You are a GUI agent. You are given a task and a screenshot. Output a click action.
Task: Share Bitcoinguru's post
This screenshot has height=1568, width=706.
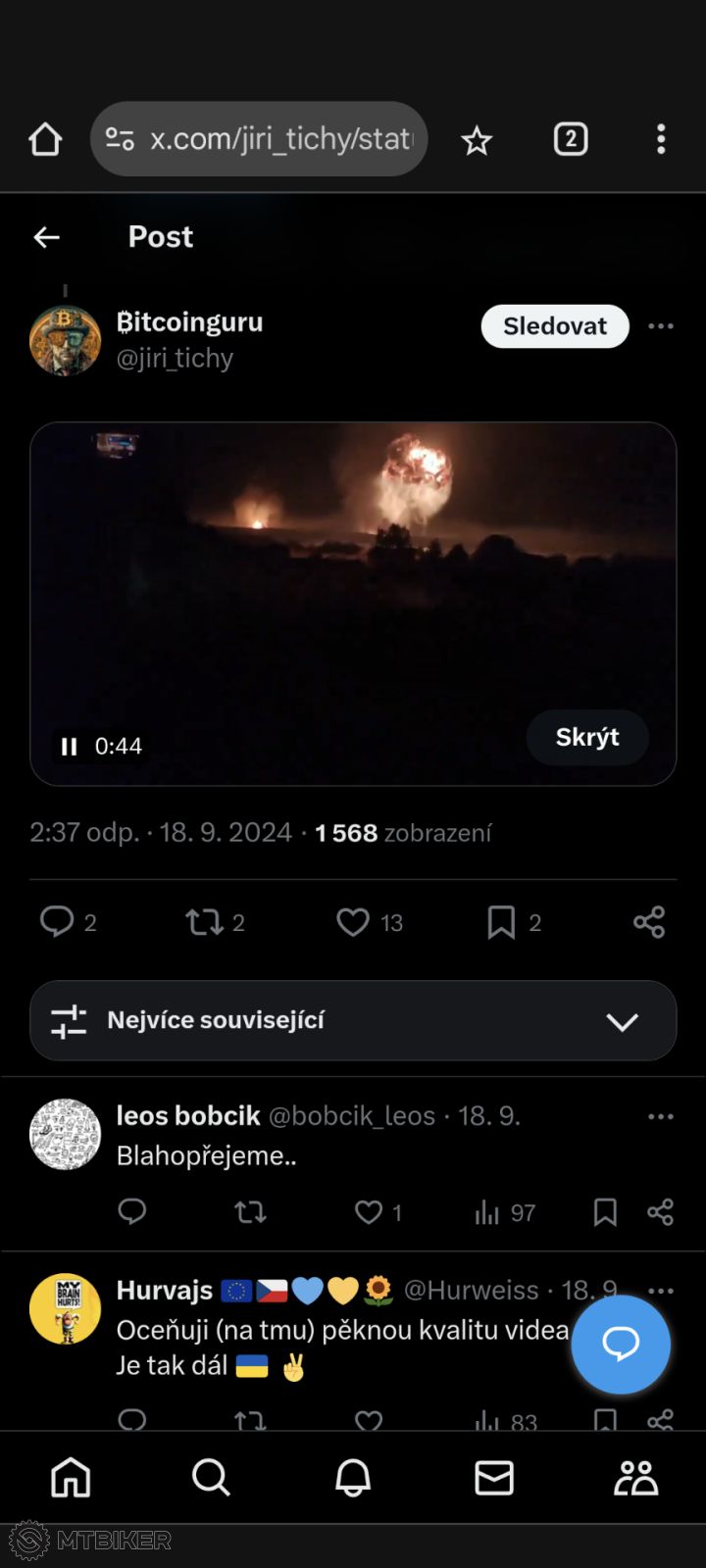pyautogui.click(x=649, y=921)
